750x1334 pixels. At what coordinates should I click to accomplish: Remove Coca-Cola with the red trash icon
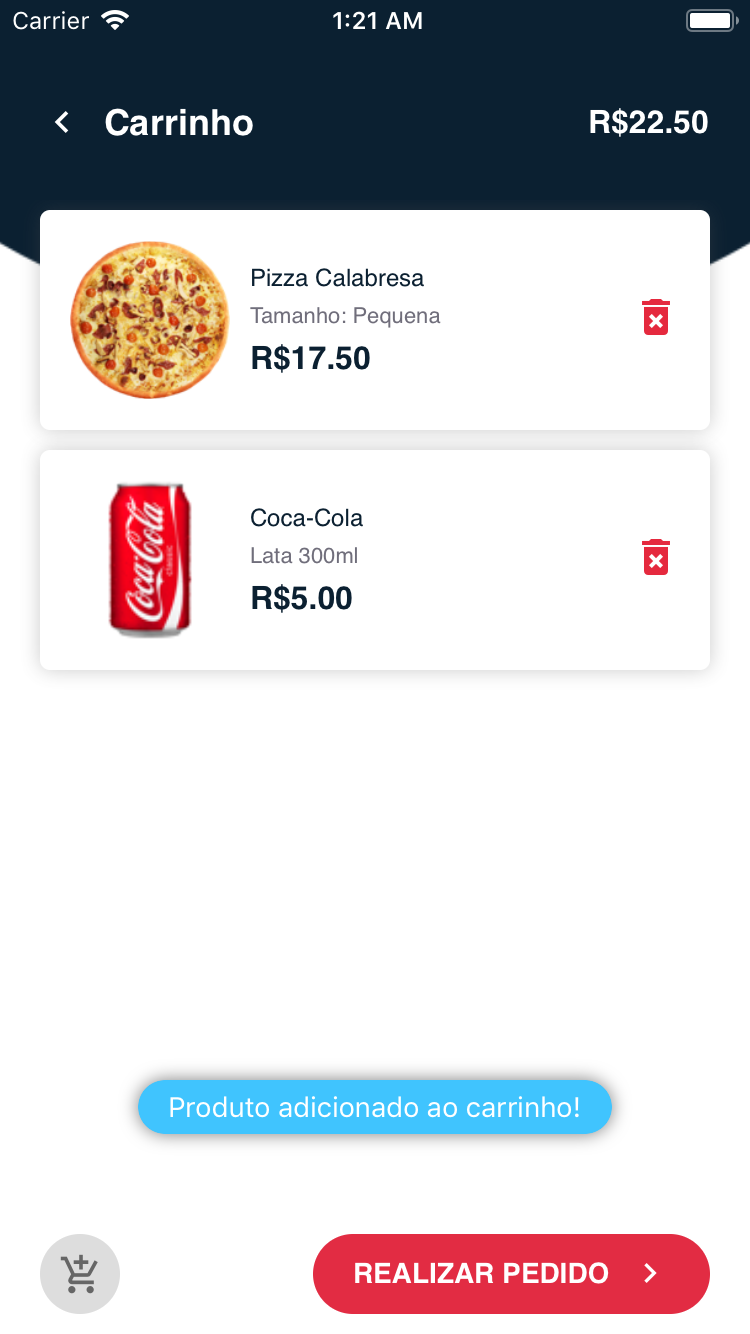(x=655, y=557)
